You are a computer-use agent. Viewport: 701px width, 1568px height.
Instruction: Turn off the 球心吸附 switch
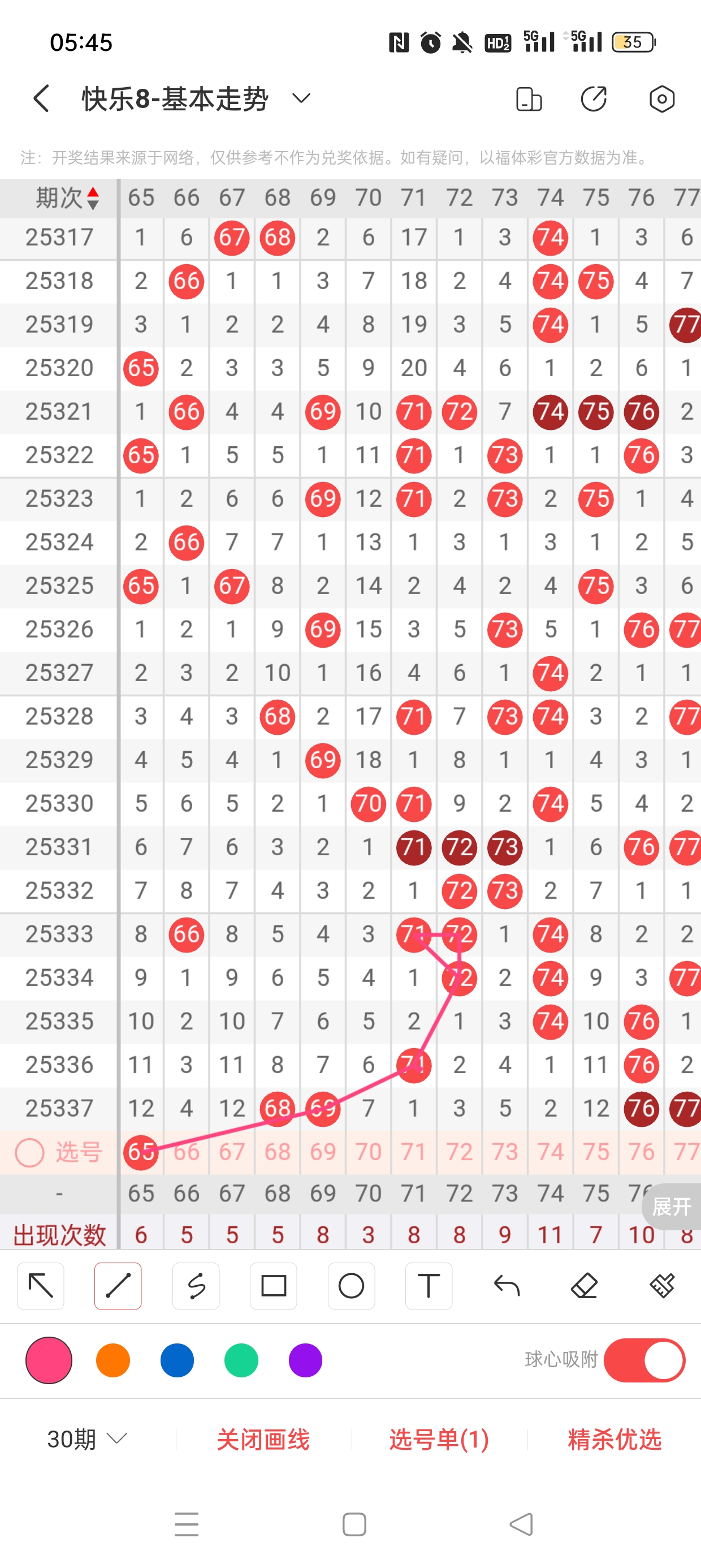click(644, 1360)
